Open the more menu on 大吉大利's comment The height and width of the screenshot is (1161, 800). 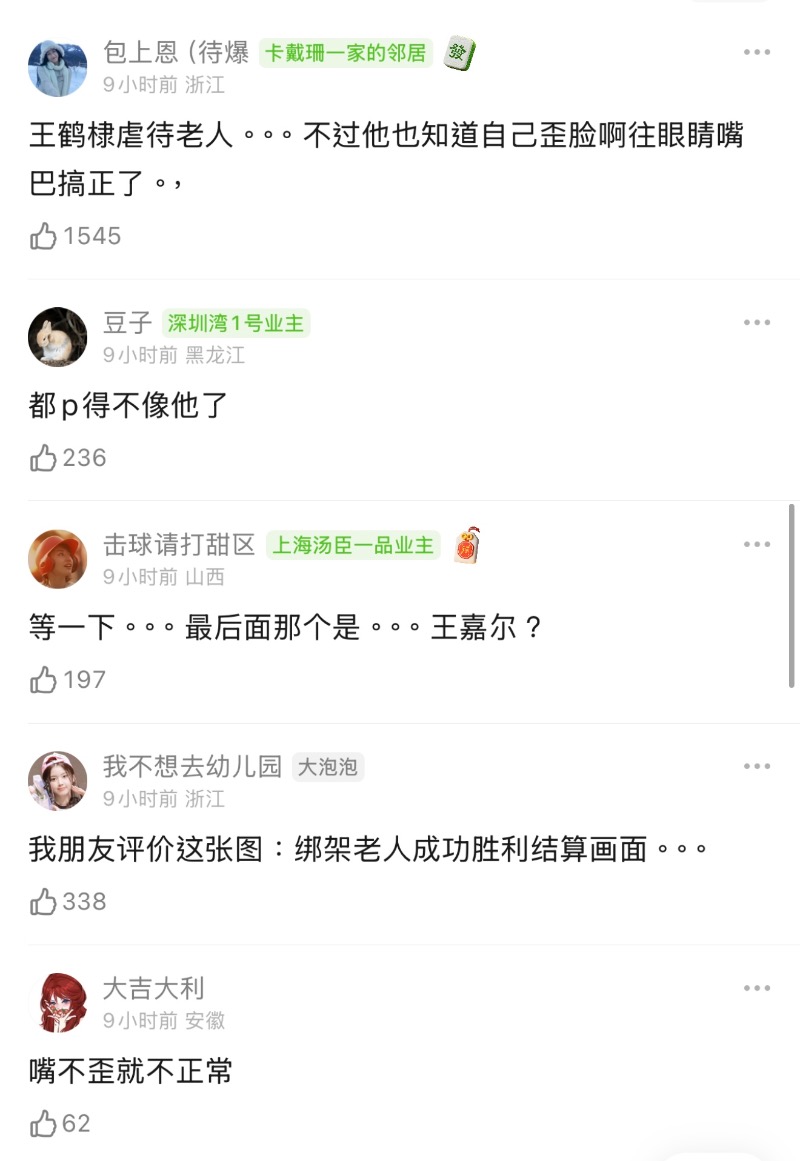757,989
